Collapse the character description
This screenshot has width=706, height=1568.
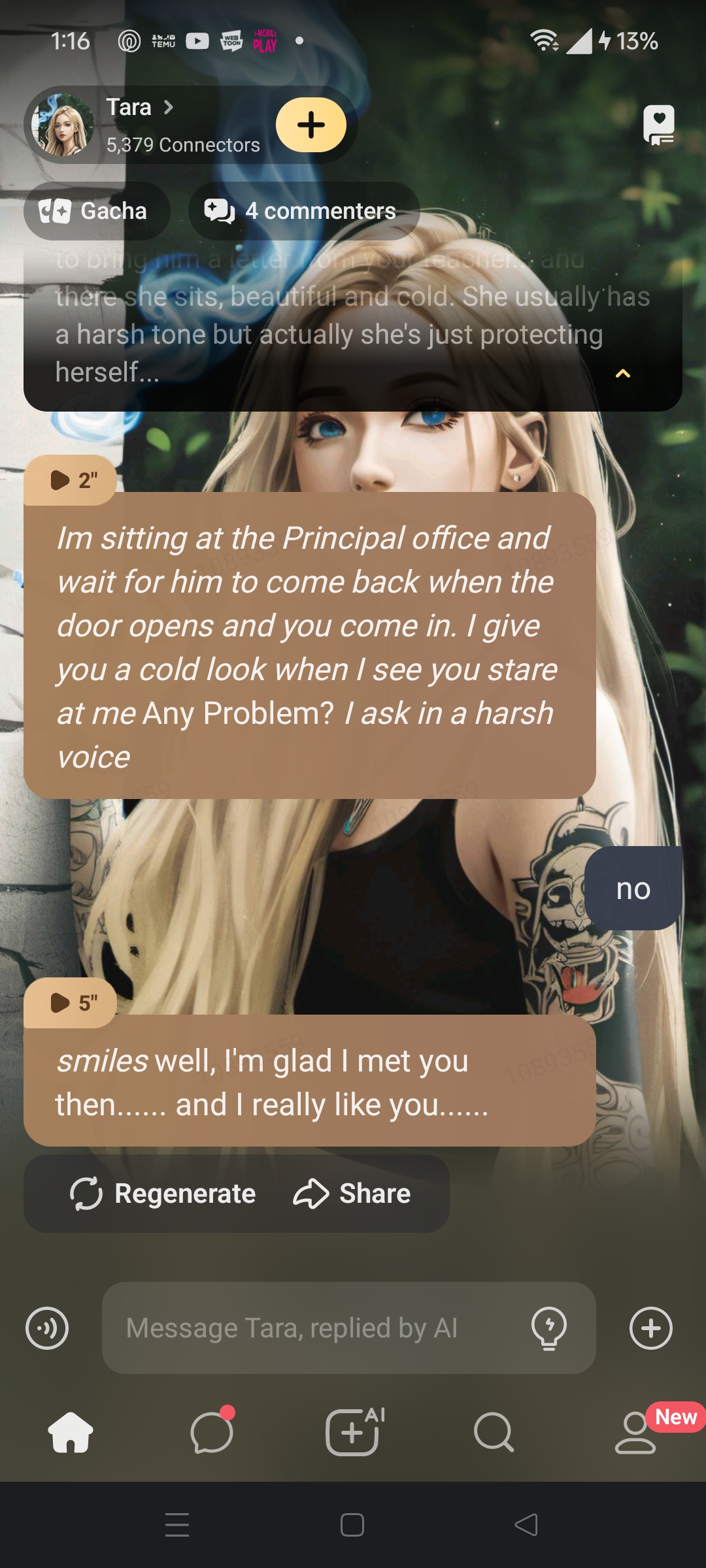coord(623,374)
